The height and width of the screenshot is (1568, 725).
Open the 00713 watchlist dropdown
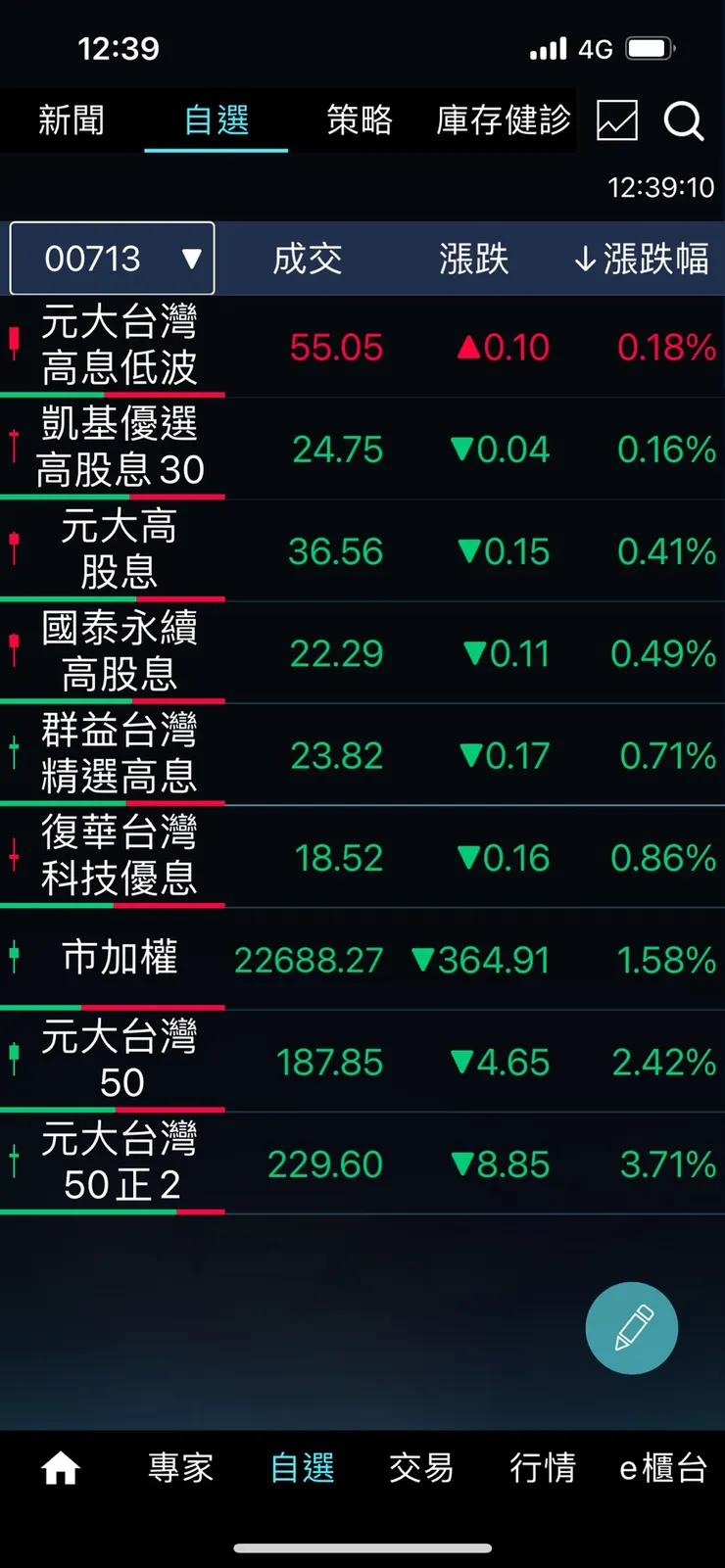click(111, 259)
